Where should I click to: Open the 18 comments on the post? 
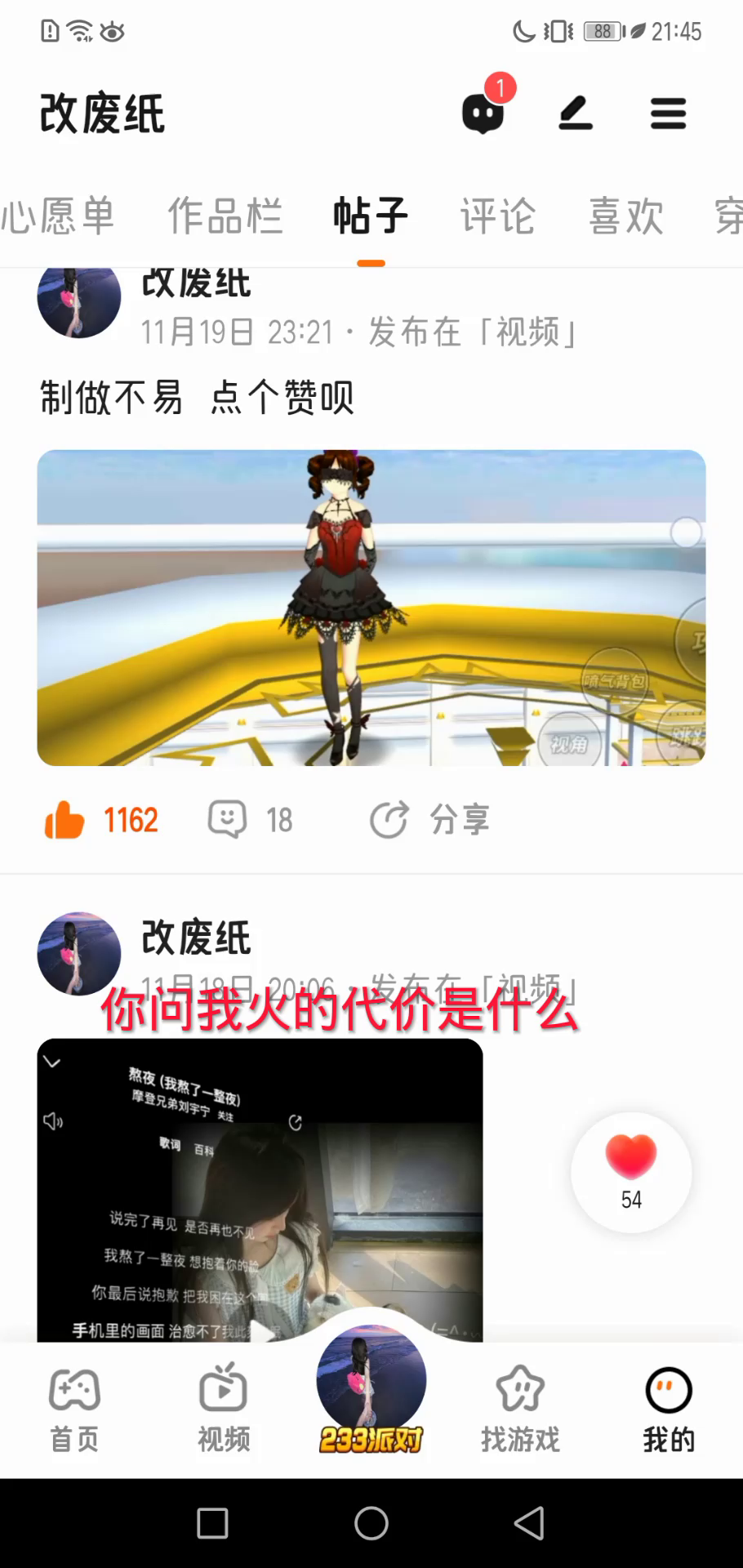[x=250, y=819]
